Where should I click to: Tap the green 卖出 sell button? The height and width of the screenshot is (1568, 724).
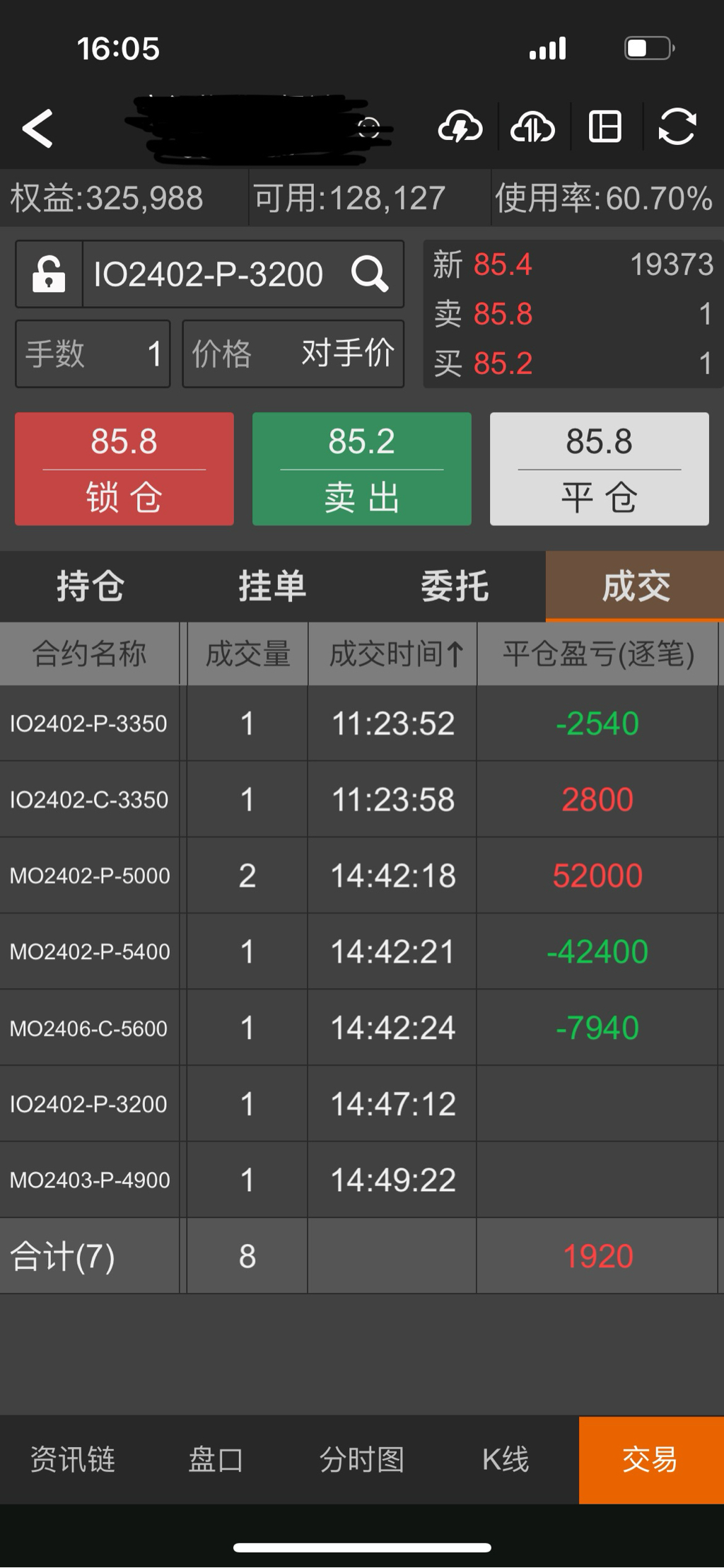pyautogui.click(x=362, y=469)
